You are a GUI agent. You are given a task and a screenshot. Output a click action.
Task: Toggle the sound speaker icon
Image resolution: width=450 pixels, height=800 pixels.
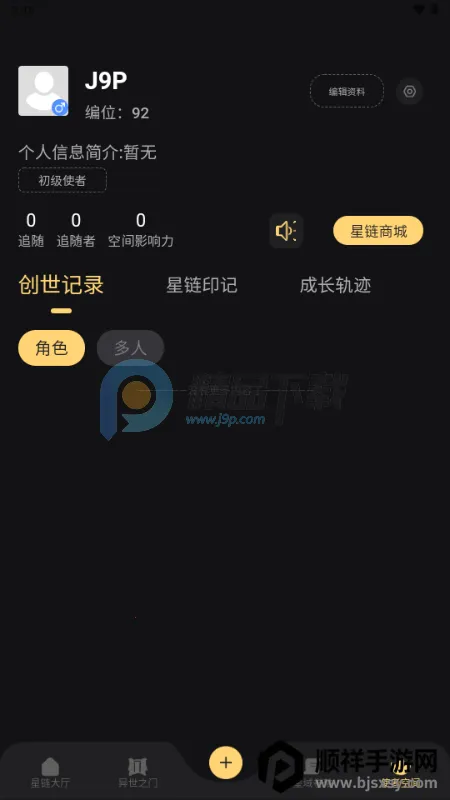[x=286, y=231]
